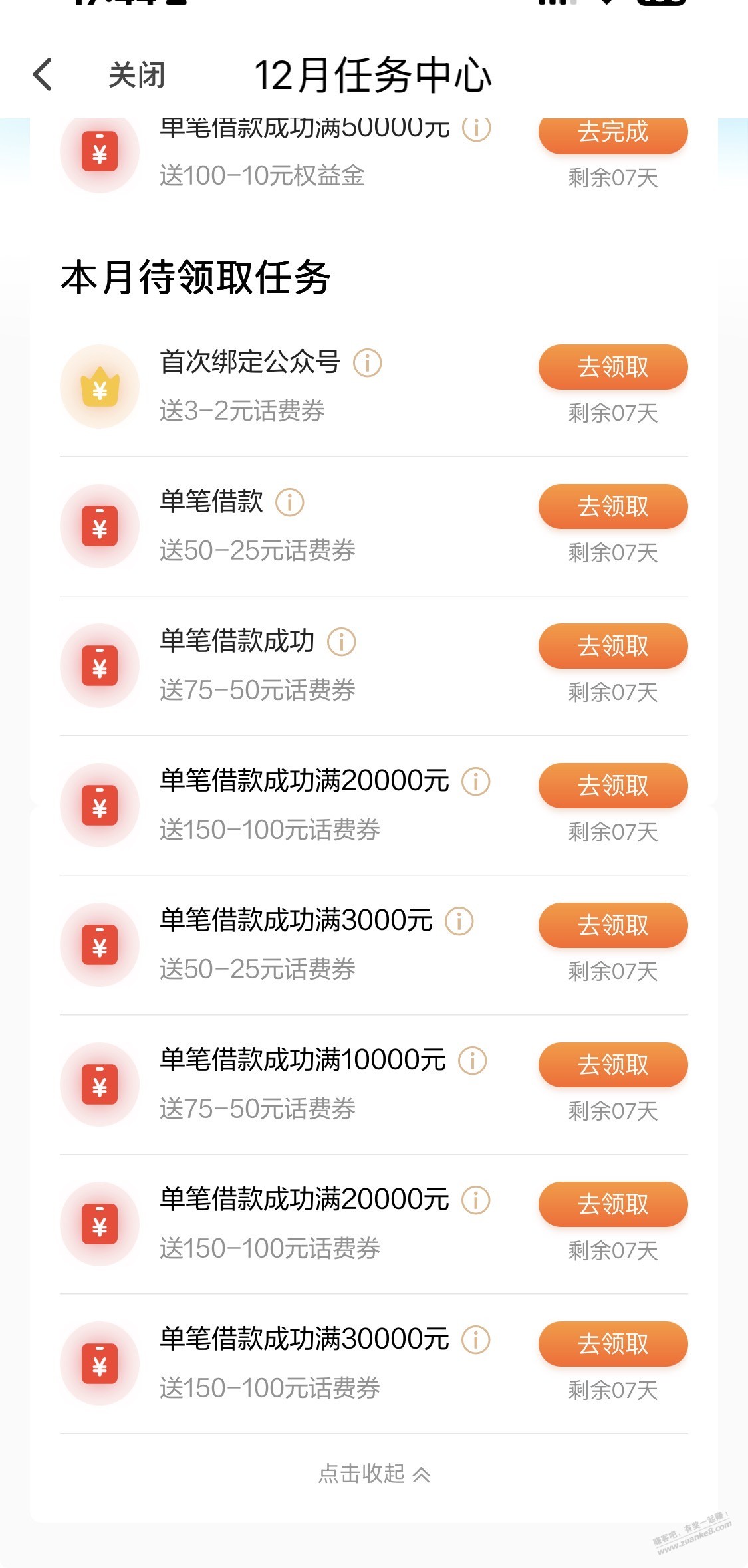Collapse the task list with 点击收起
The image size is (748, 1568).
[x=374, y=1474]
